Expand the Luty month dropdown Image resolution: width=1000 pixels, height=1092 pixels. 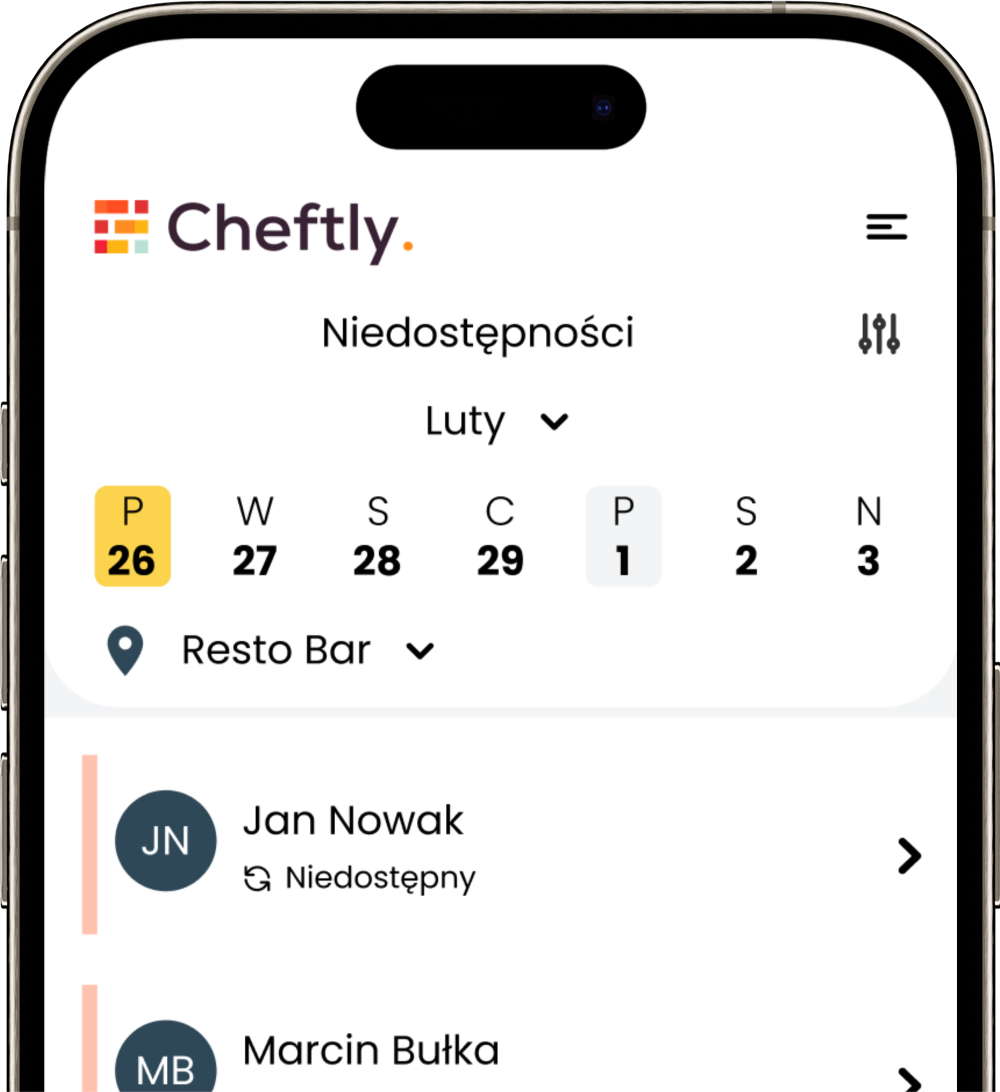click(497, 421)
